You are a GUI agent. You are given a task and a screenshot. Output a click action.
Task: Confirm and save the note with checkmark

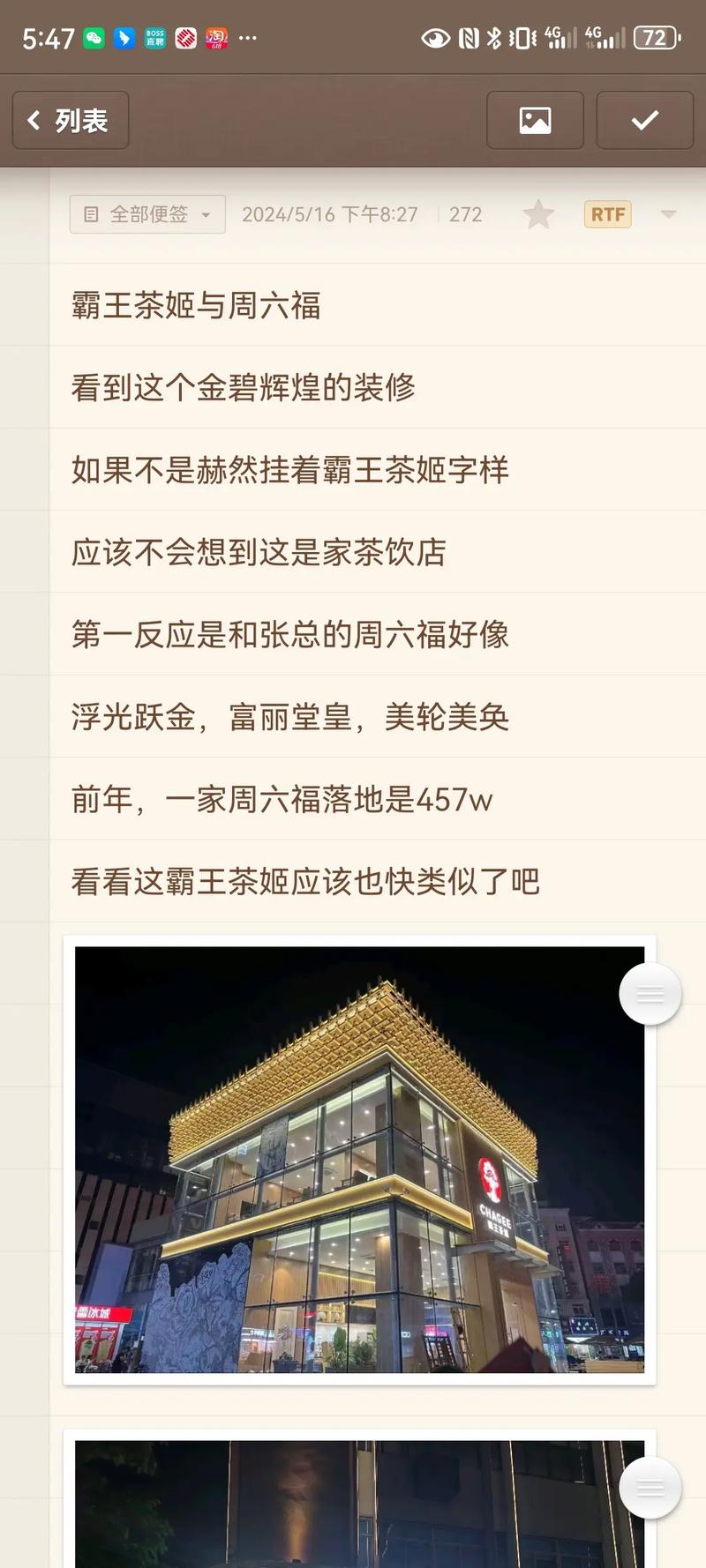pyautogui.click(x=644, y=120)
